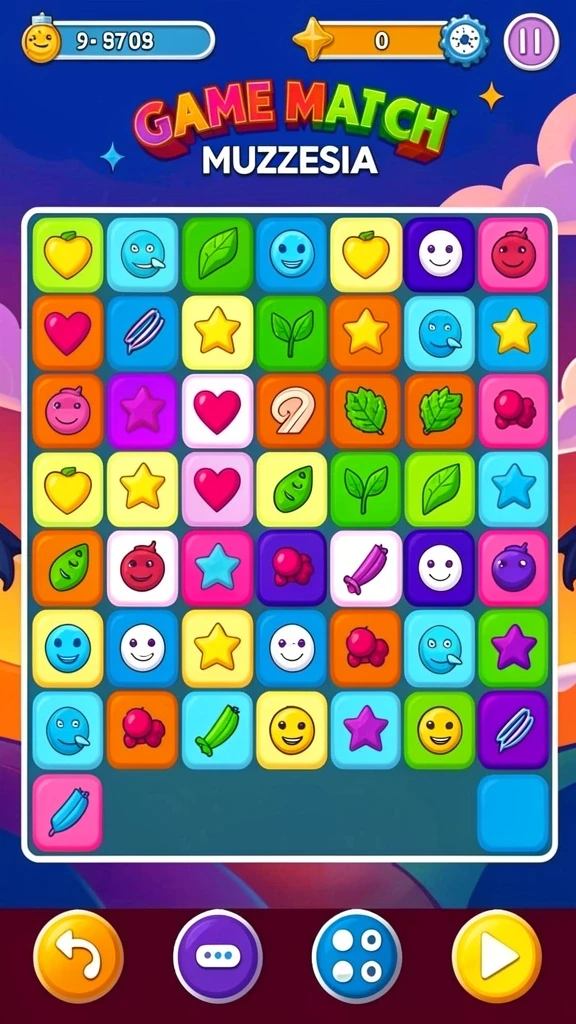Open the settings gear
The image size is (576, 1024).
click(464, 40)
